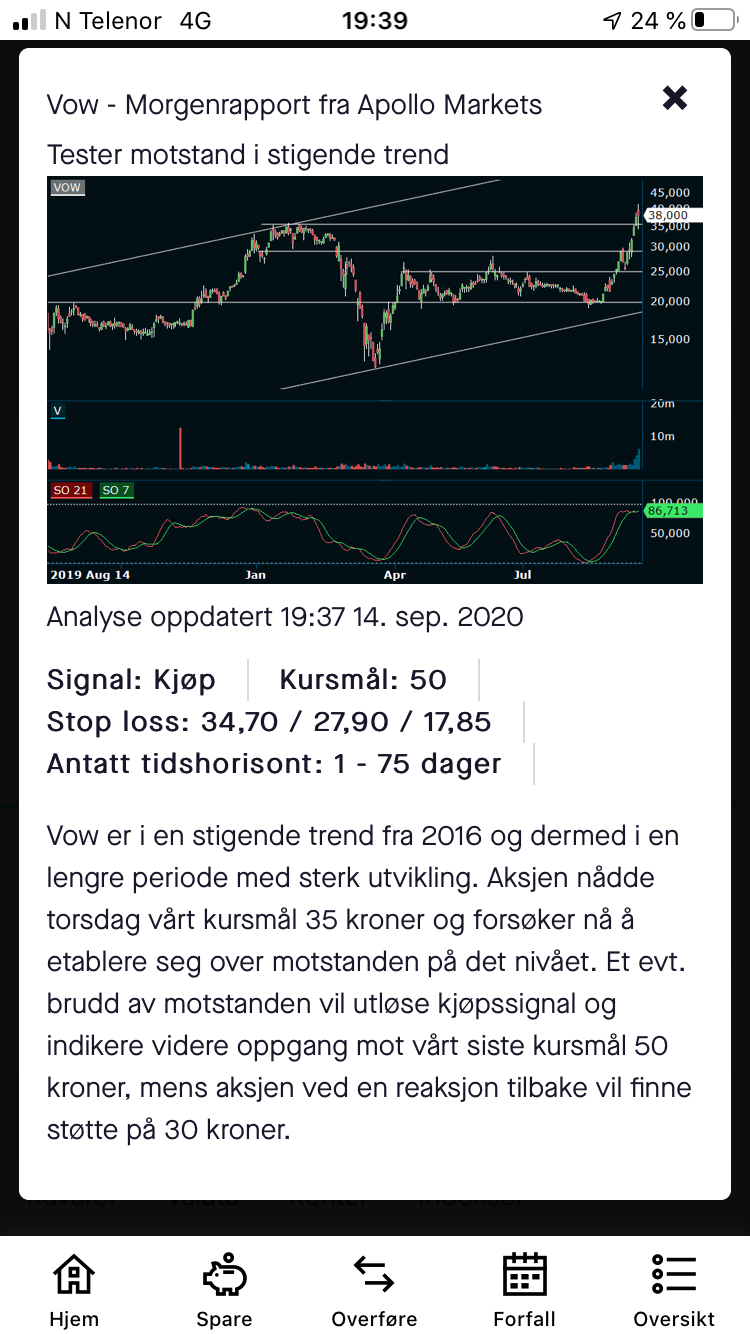Go to the Hjem tab
The image size is (750, 1334).
75,1290
